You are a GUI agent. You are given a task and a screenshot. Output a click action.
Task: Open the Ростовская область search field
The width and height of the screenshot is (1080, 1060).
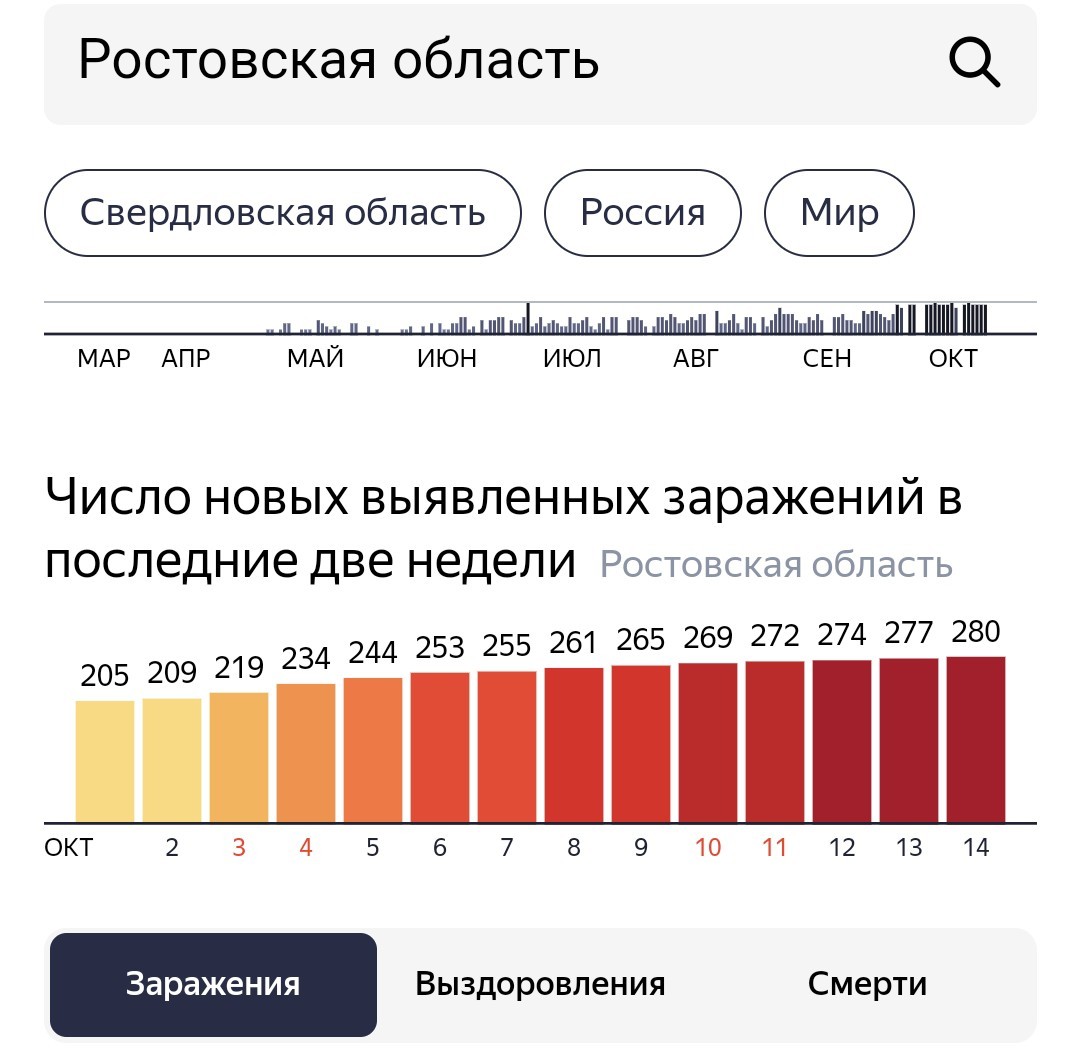(540, 64)
